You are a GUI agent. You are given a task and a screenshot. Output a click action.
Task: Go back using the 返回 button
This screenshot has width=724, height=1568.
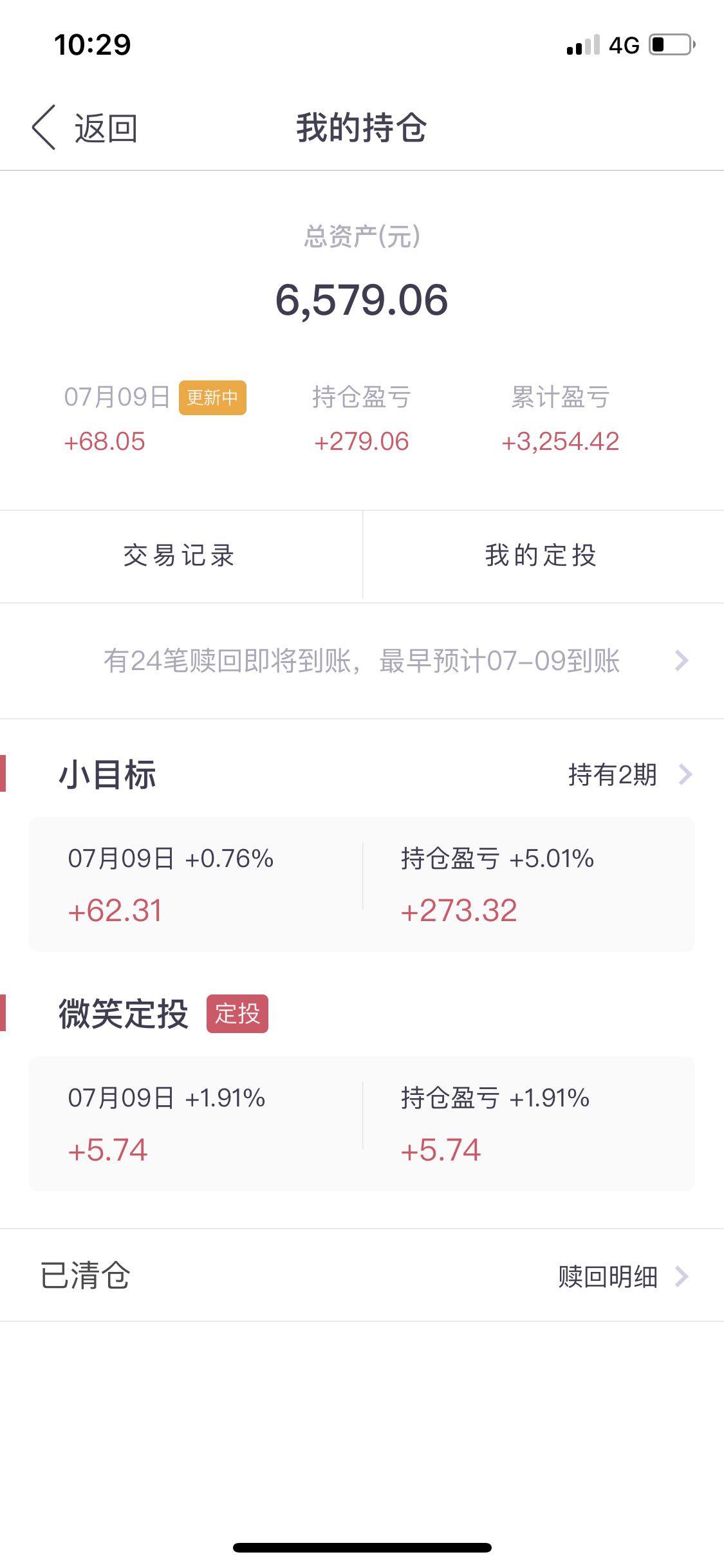click(85, 127)
